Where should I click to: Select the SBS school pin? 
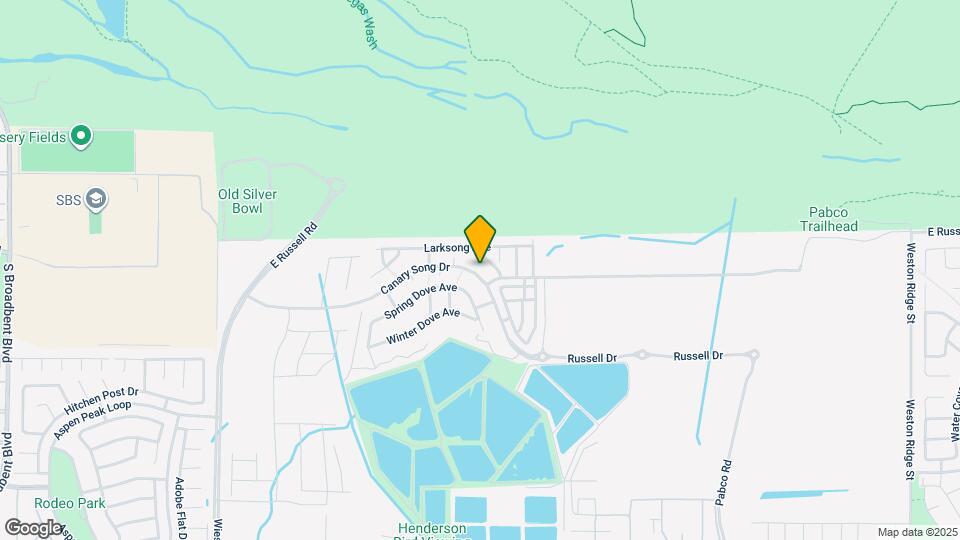(95, 198)
